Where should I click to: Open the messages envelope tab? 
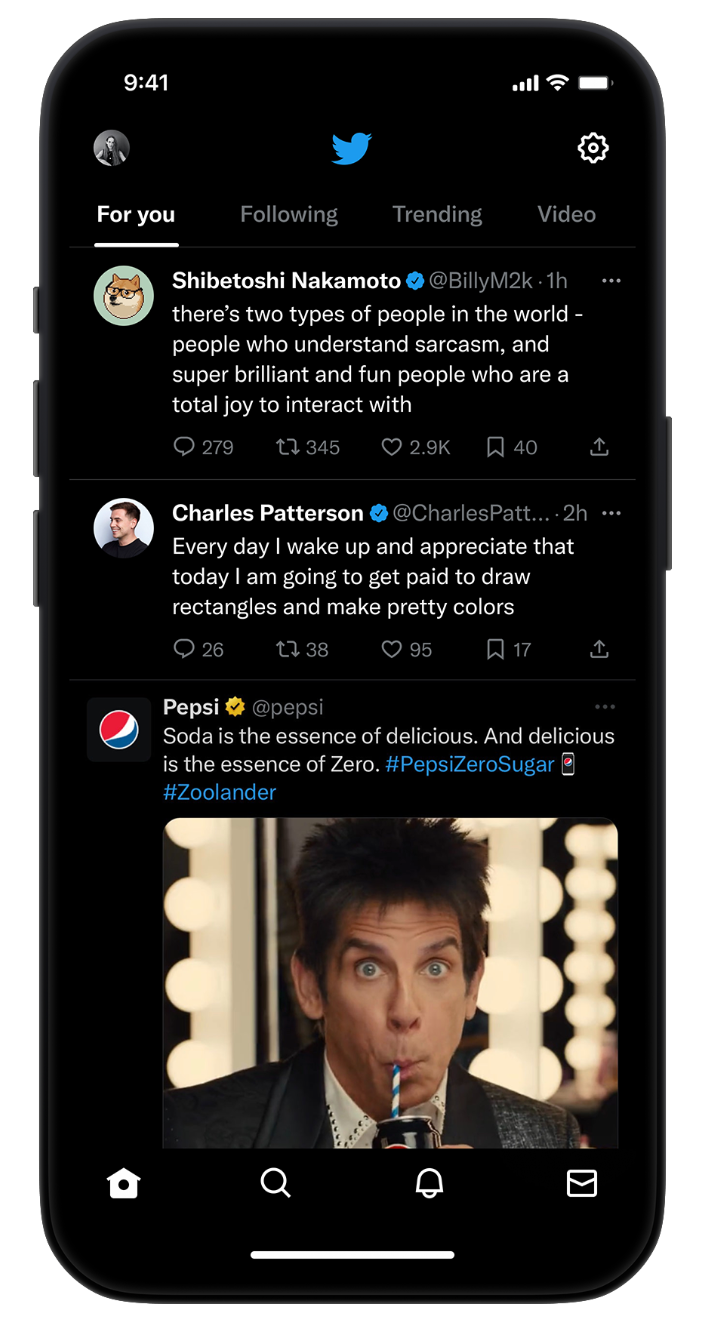pos(582,1183)
